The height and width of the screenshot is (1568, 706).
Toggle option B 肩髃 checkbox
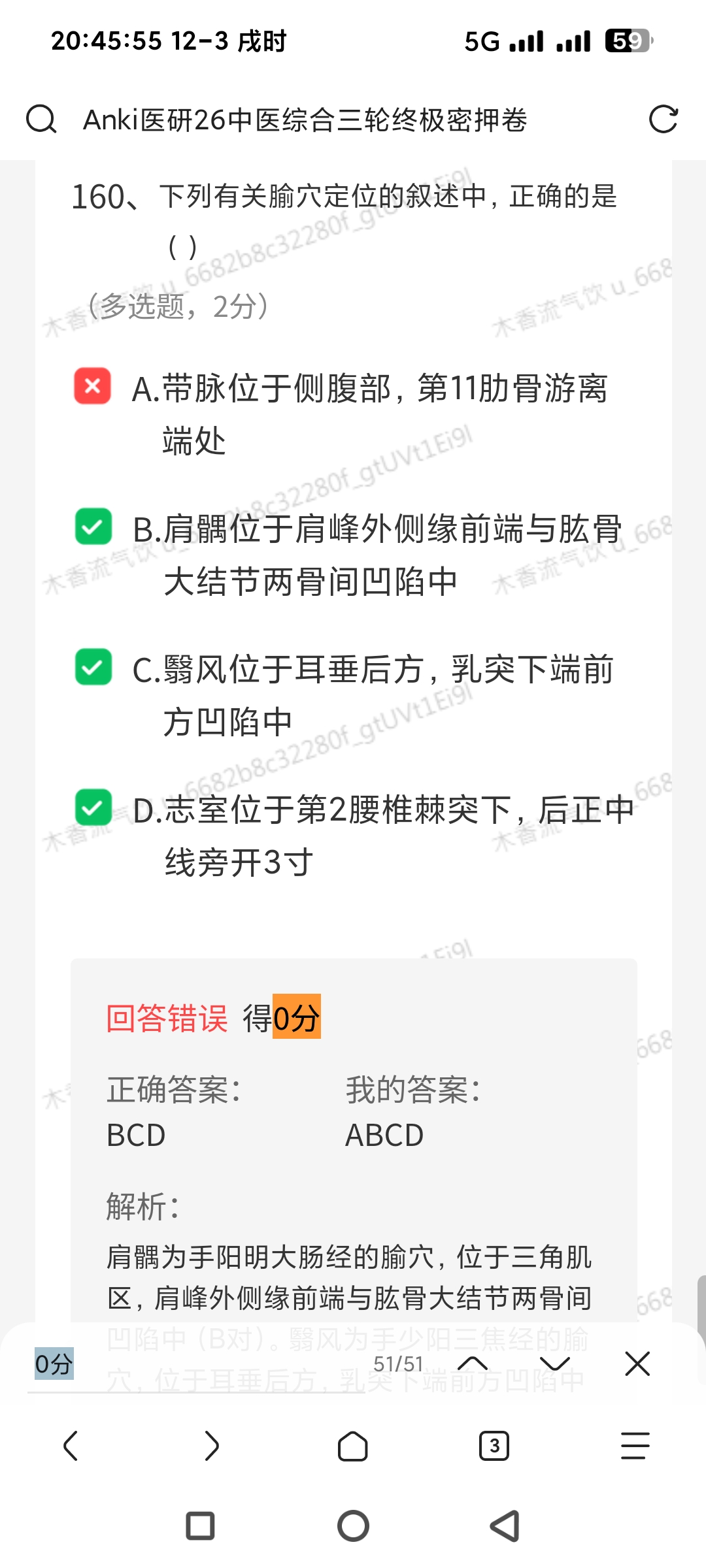pos(93,527)
